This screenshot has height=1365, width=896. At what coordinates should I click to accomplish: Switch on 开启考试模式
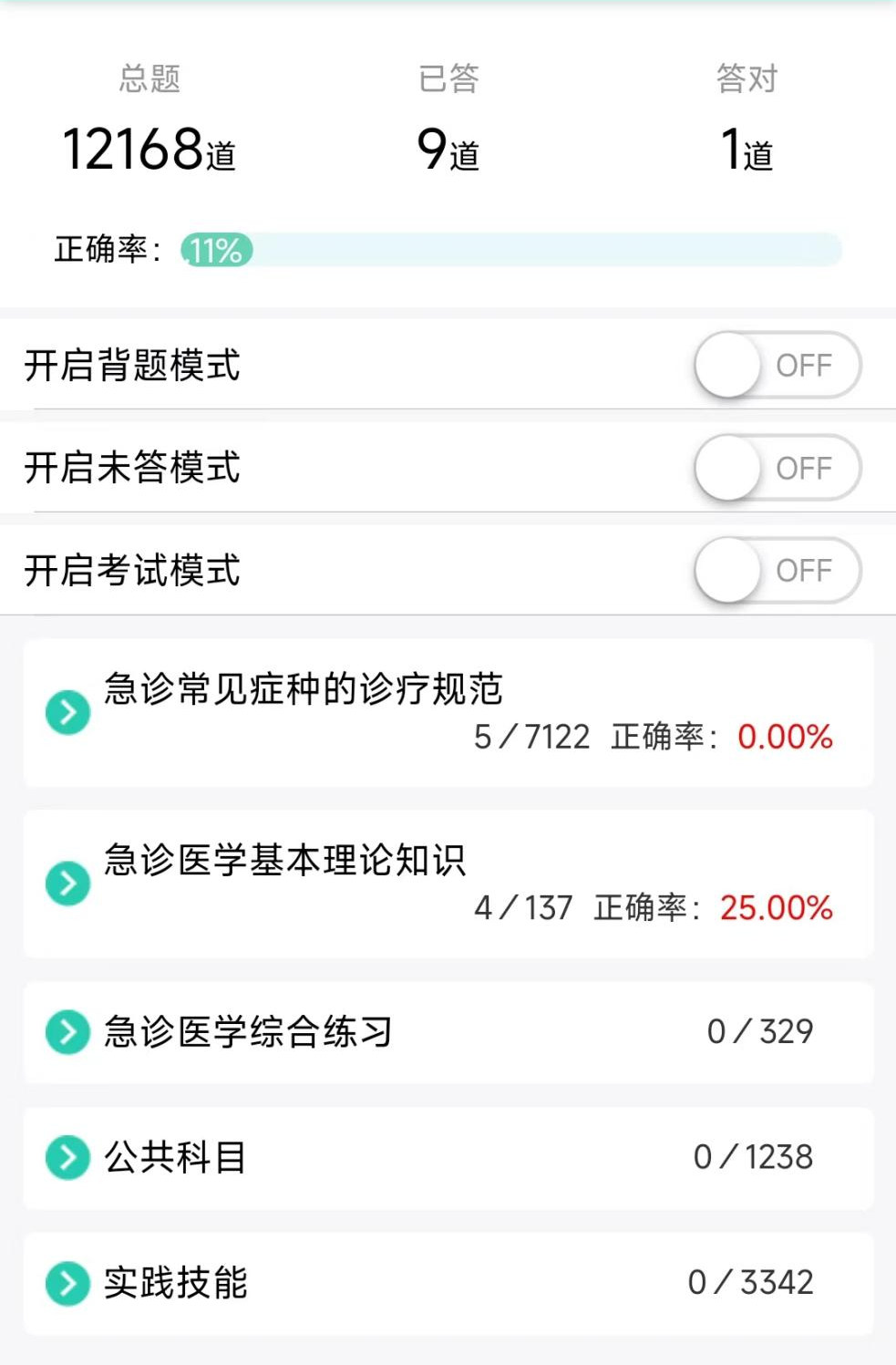pos(777,571)
